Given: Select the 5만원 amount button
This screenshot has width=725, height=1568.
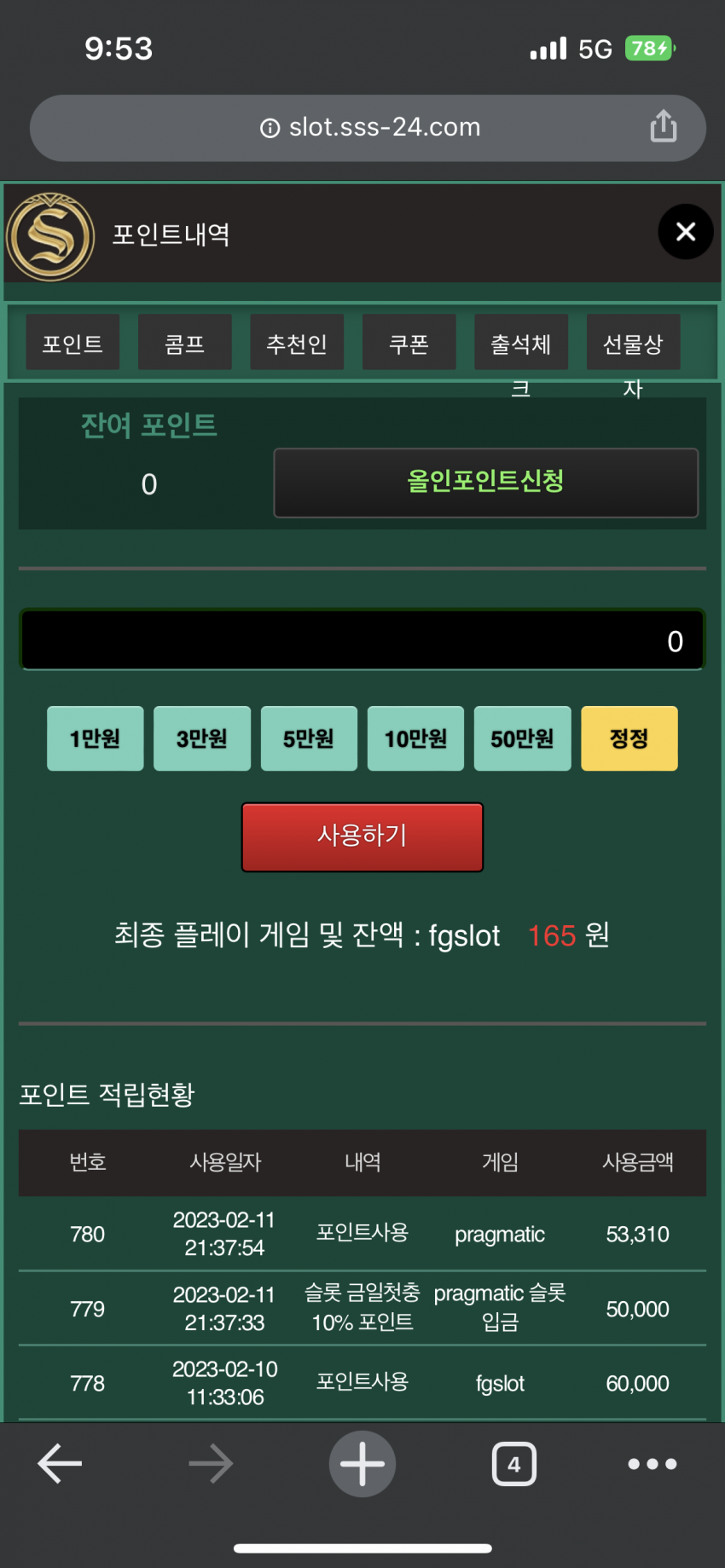Looking at the screenshot, I should [309, 738].
